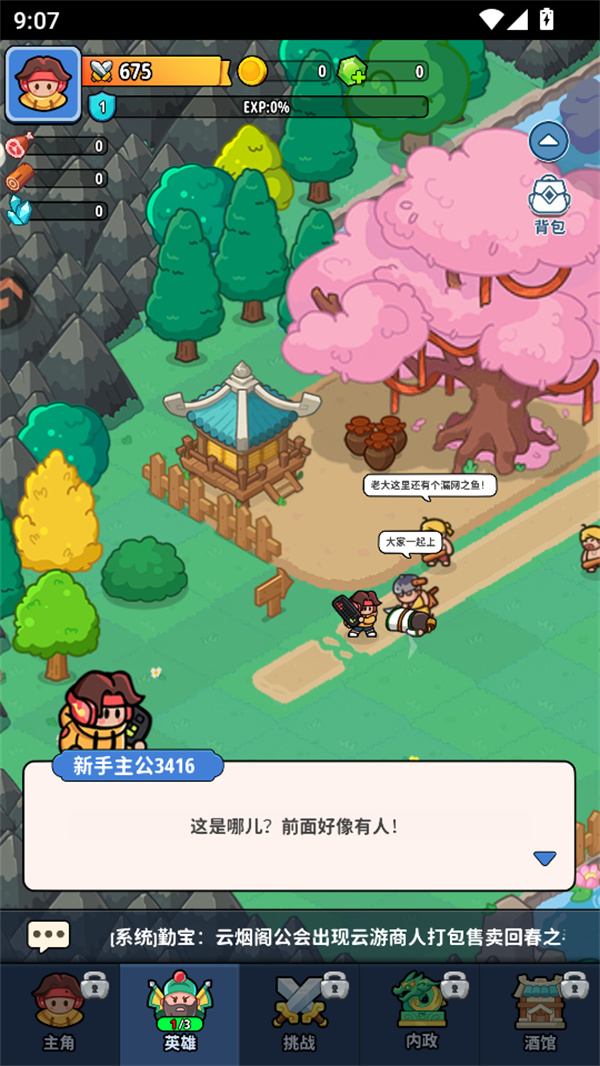Switch to the 酒馆 tab
This screenshot has width=600, height=1066.
tap(540, 1013)
